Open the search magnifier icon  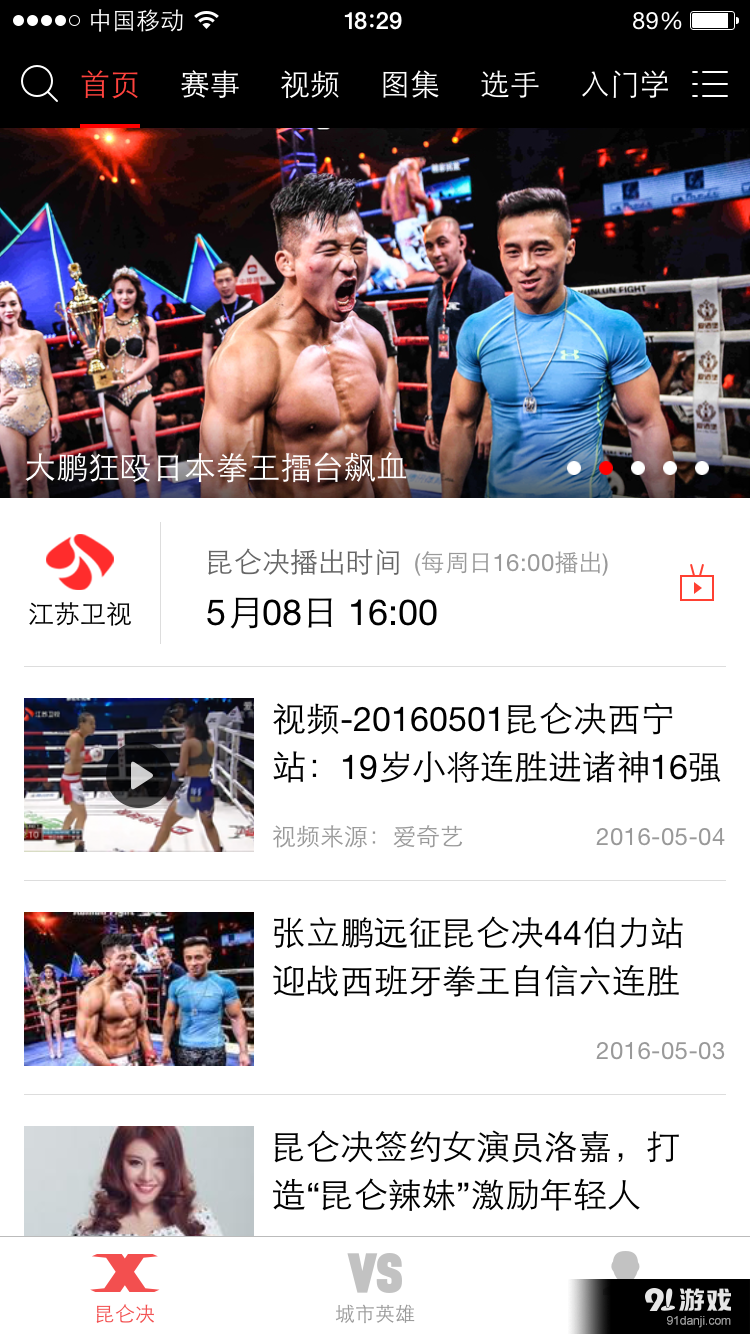tap(39, 84)
